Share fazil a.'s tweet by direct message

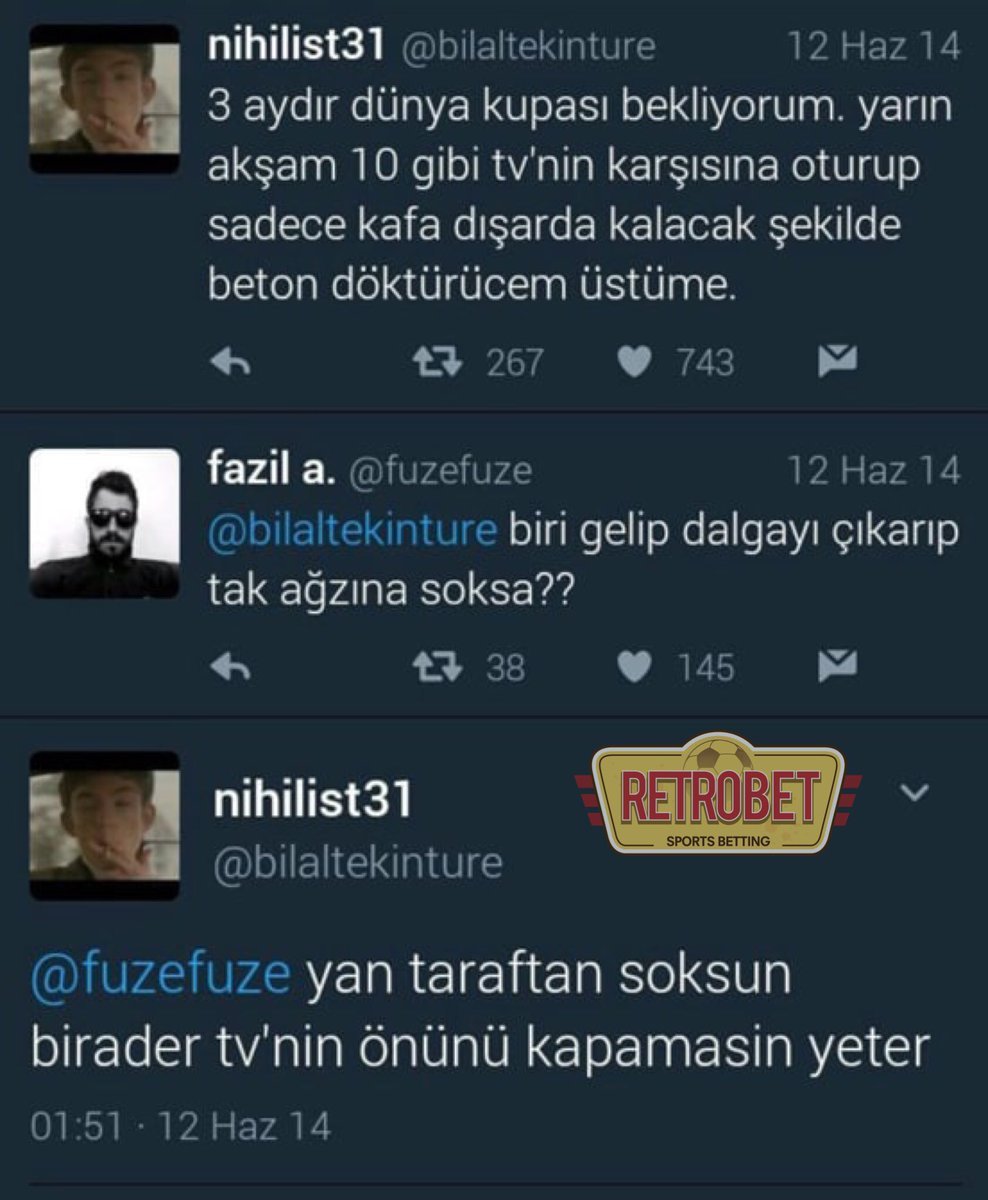(836, 666)
